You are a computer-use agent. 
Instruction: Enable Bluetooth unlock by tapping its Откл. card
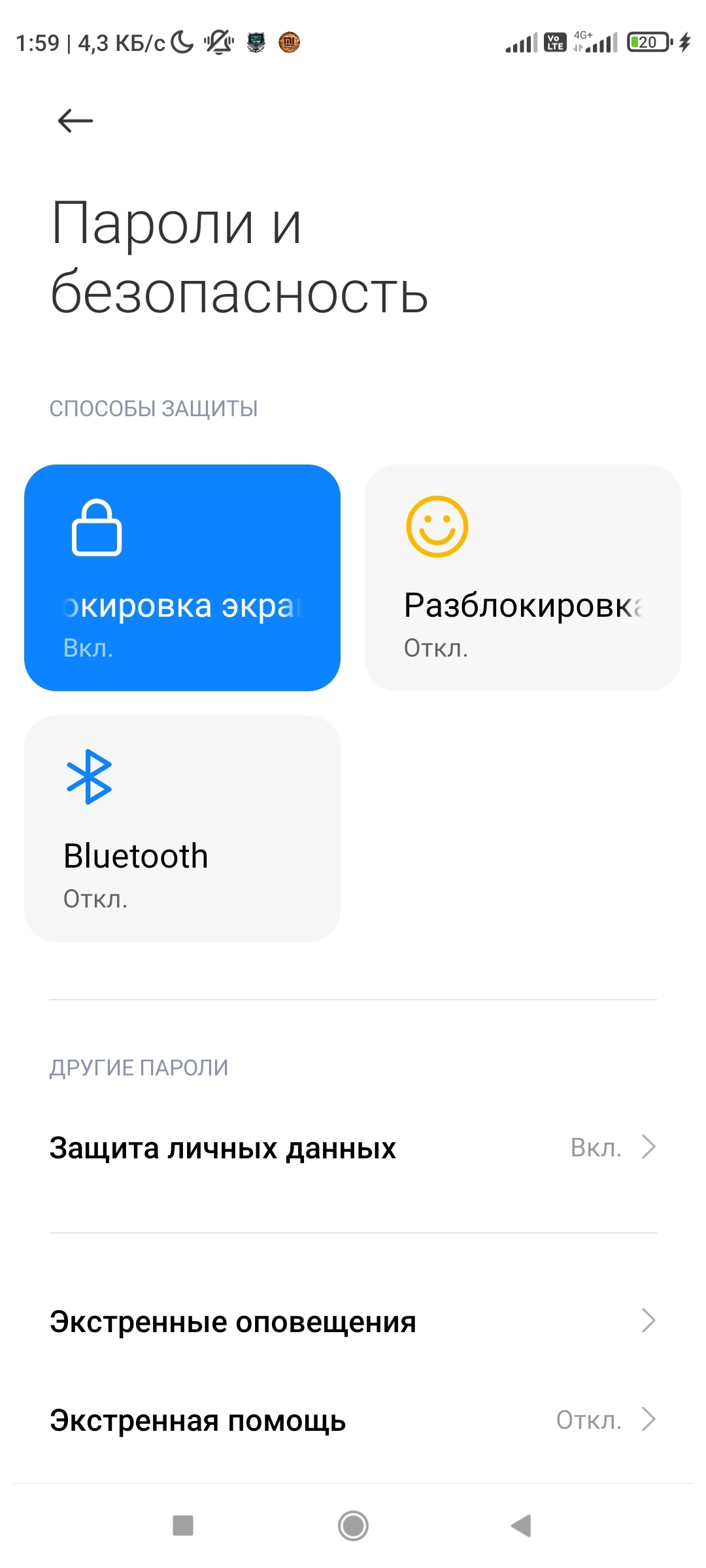point(183,830)
